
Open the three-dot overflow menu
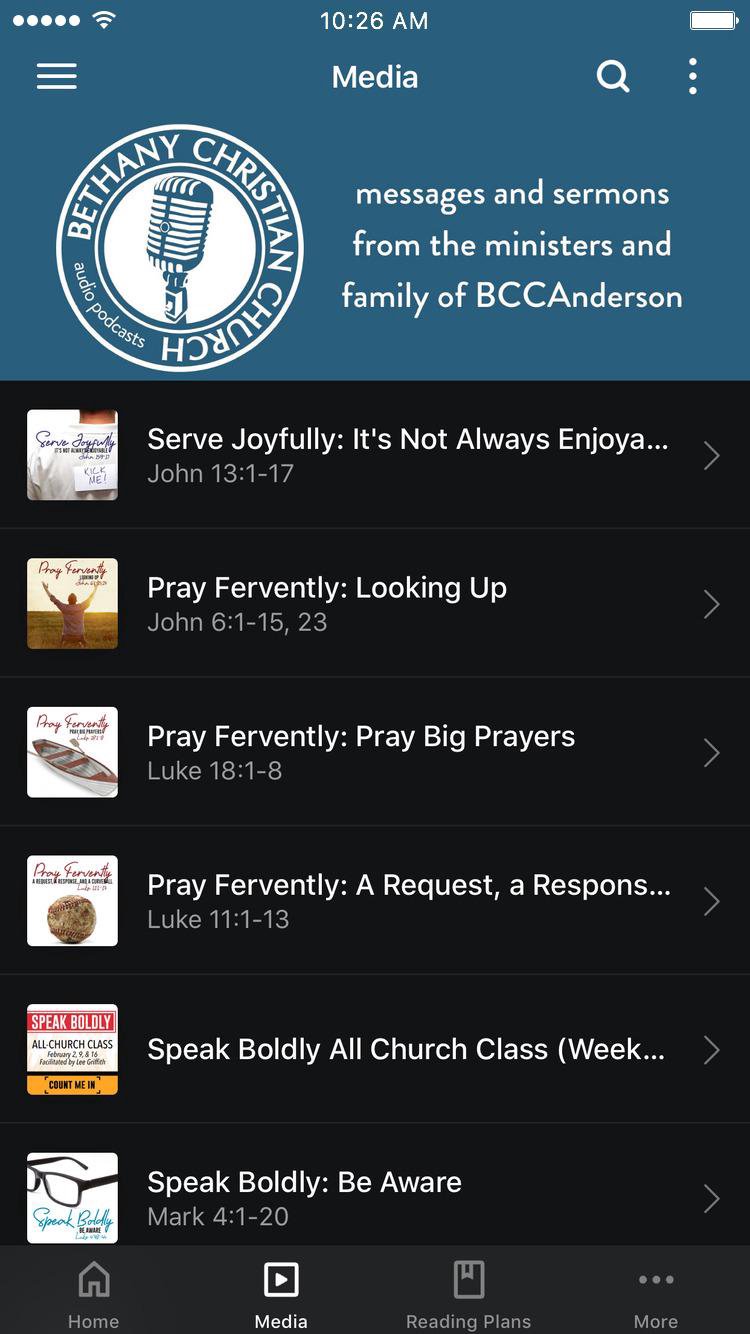[x=692, y=77]
